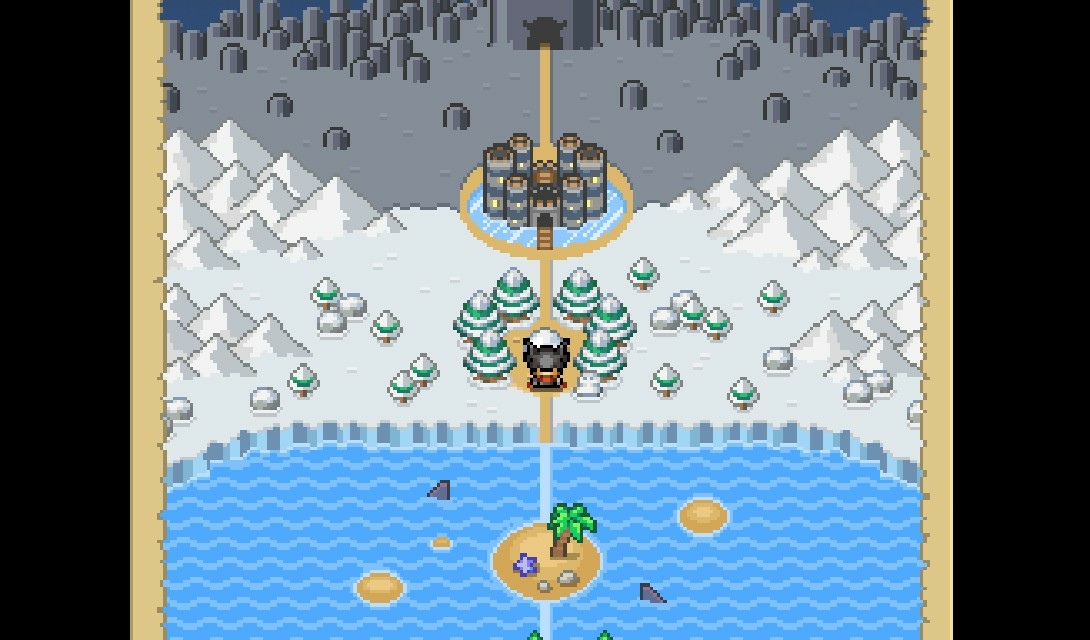
Task: Enter the snowy forest level under the character
Action: (544, 367)
